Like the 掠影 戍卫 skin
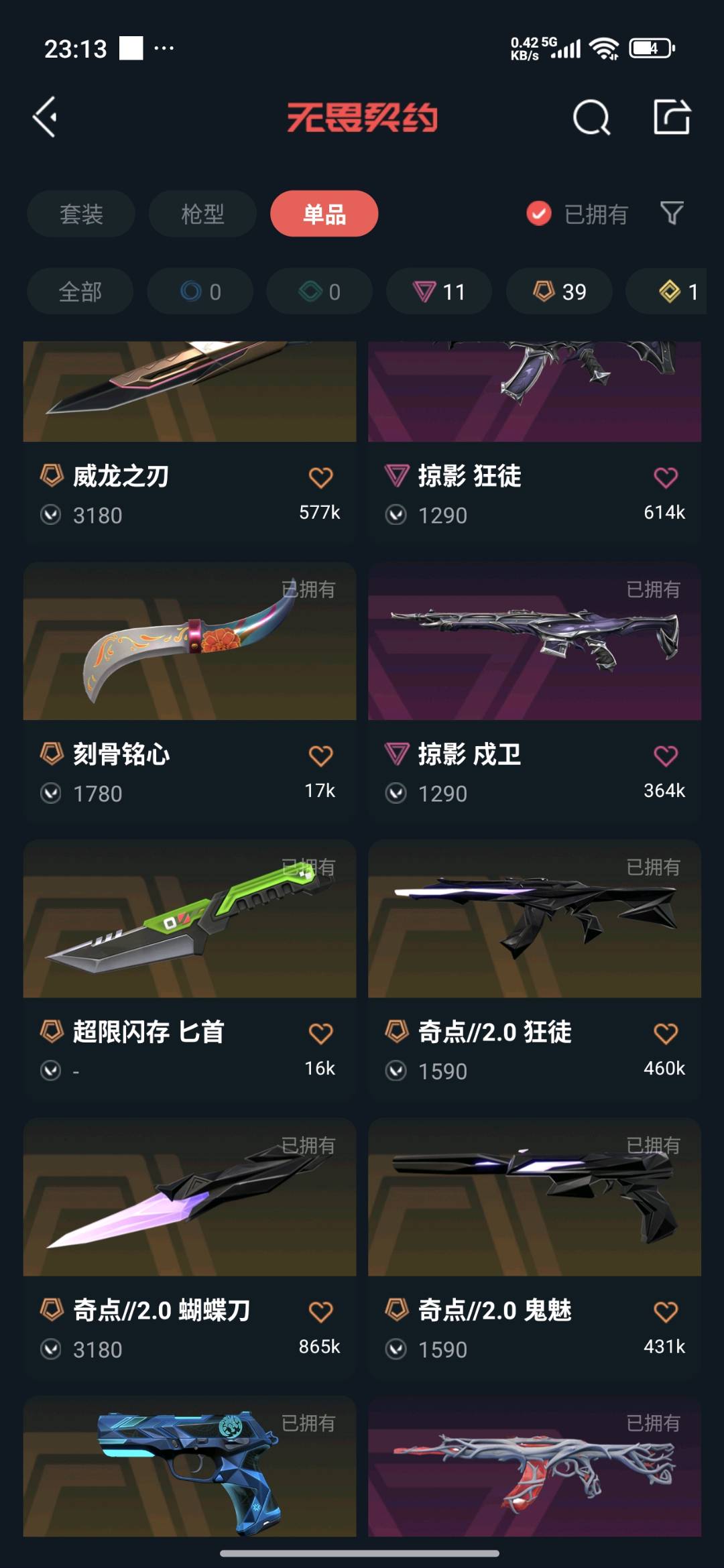This screenshot has width=724, height=1568. pos(665,756)
